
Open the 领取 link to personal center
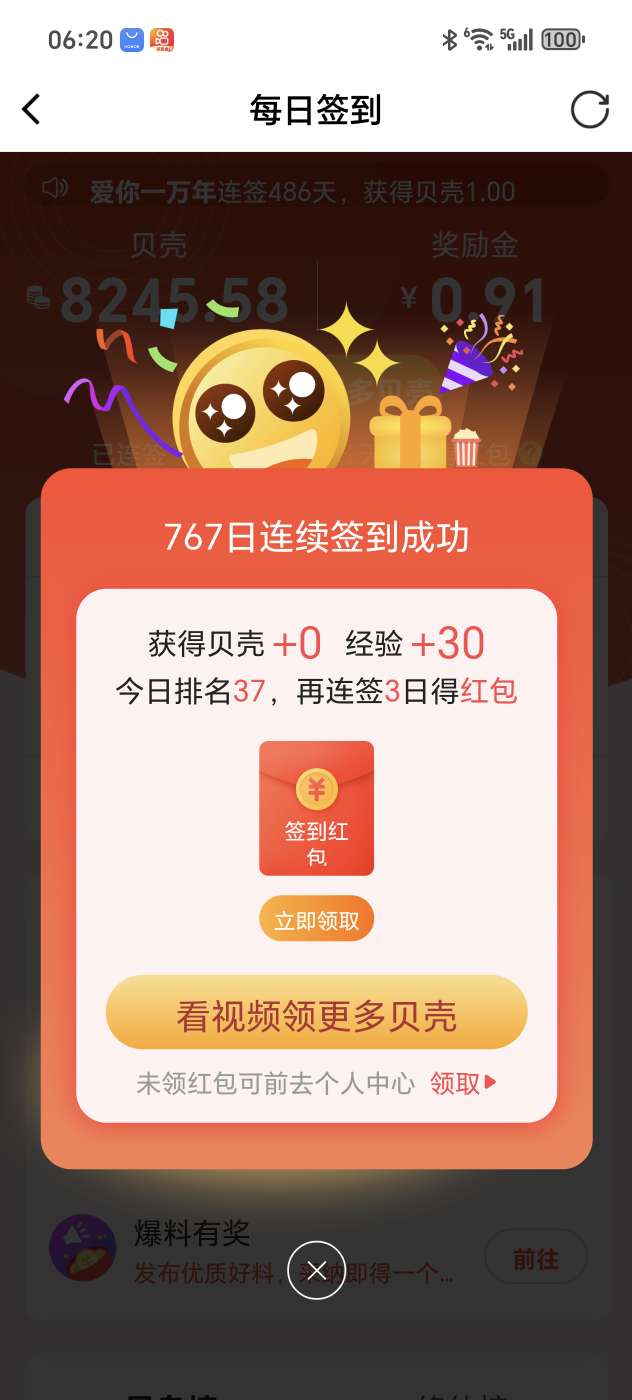(463, 1083)
